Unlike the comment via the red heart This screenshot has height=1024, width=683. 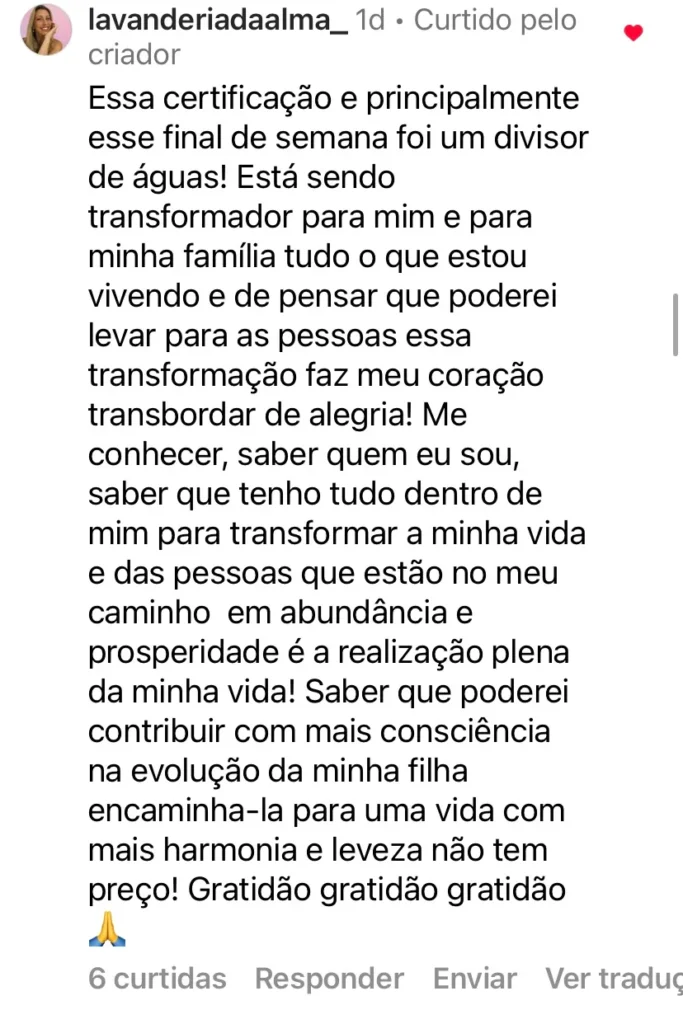tap(633, 33)
